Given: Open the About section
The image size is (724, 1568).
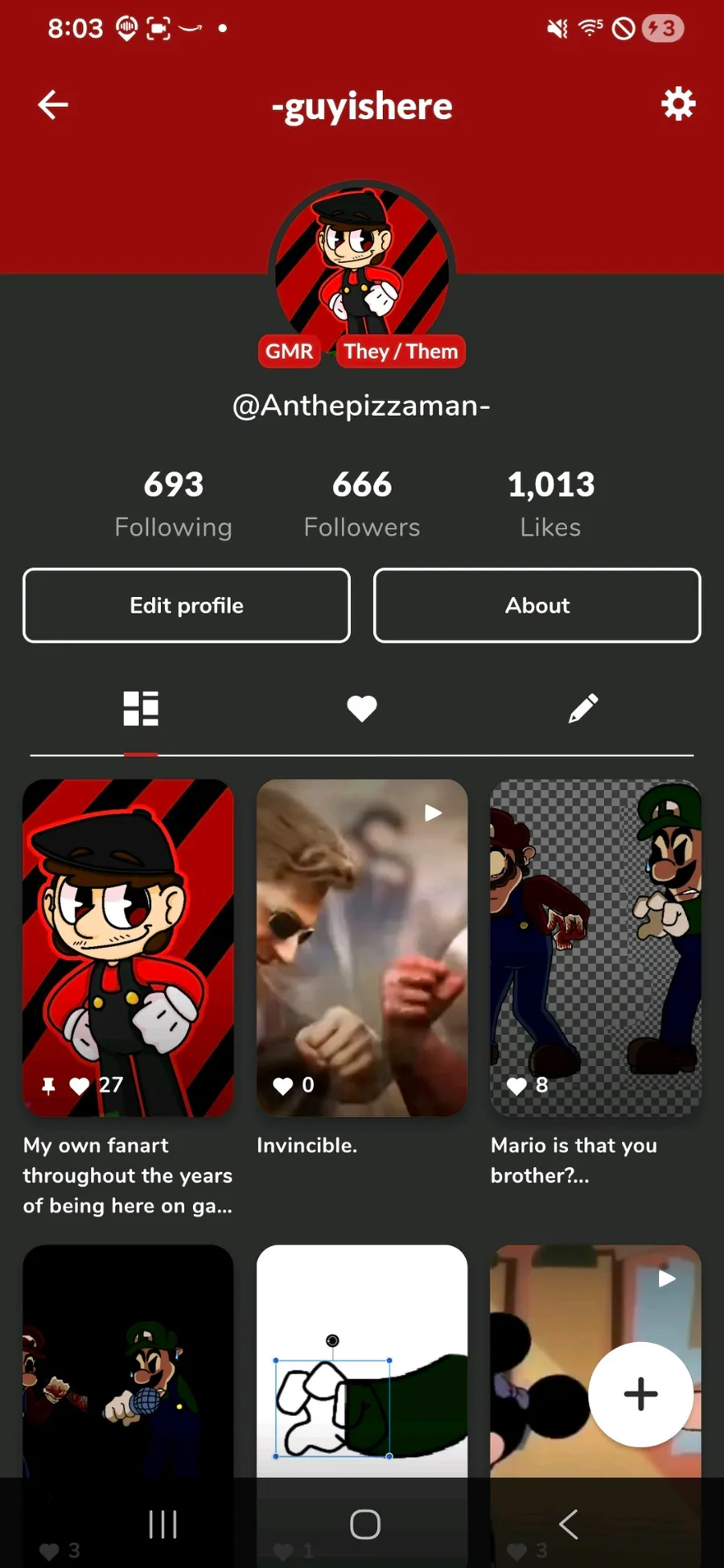Looking at the screenshot, I should click(537, 606).
